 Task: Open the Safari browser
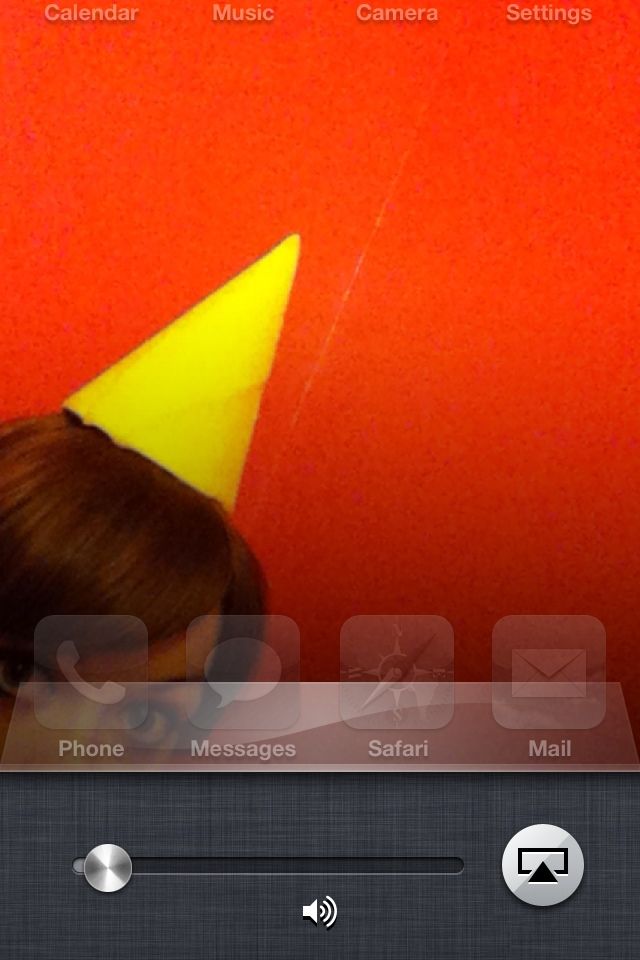pos(397,672)
